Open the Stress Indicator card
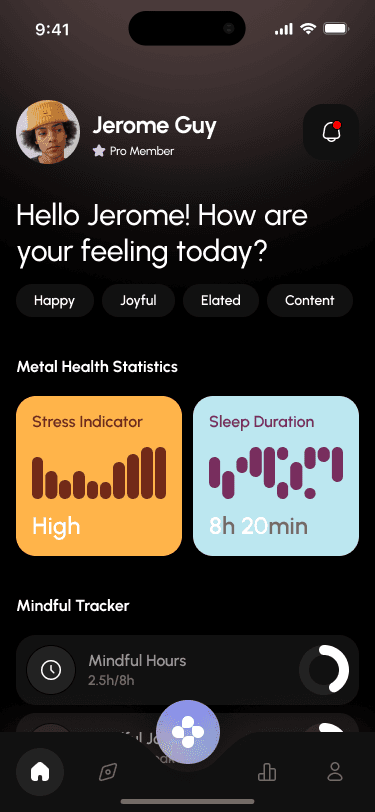 pyautogui.click(x=99, y=476)
